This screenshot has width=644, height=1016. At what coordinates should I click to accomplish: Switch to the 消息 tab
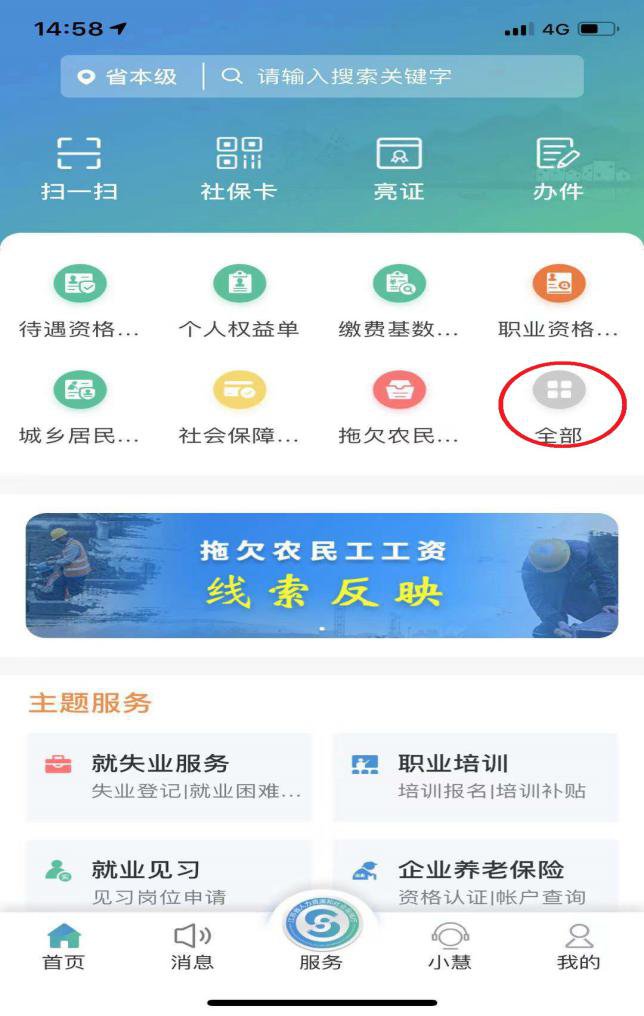point(192,947)
